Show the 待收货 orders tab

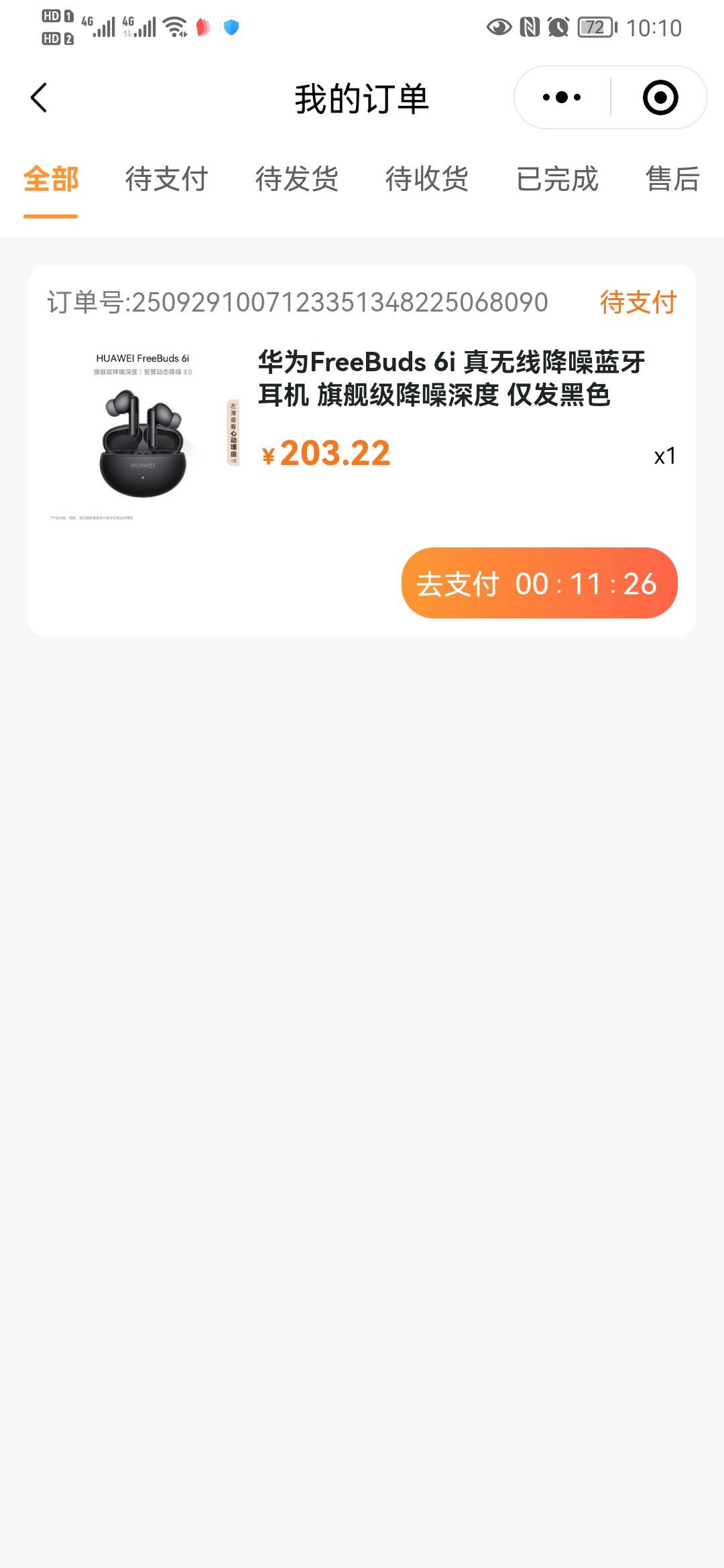point(426,180)
